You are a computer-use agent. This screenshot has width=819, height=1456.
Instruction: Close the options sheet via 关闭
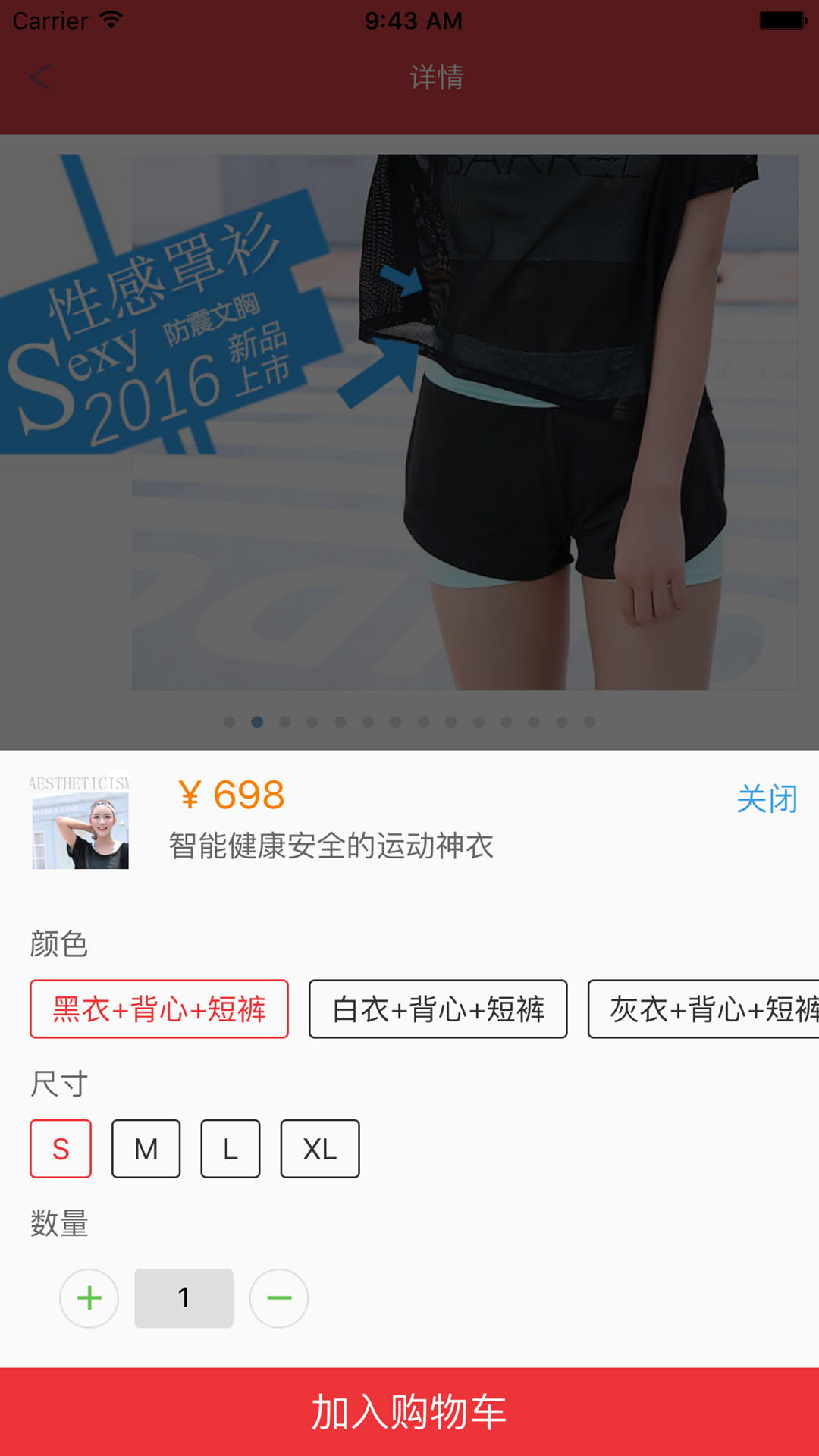(x=767, y=799)
